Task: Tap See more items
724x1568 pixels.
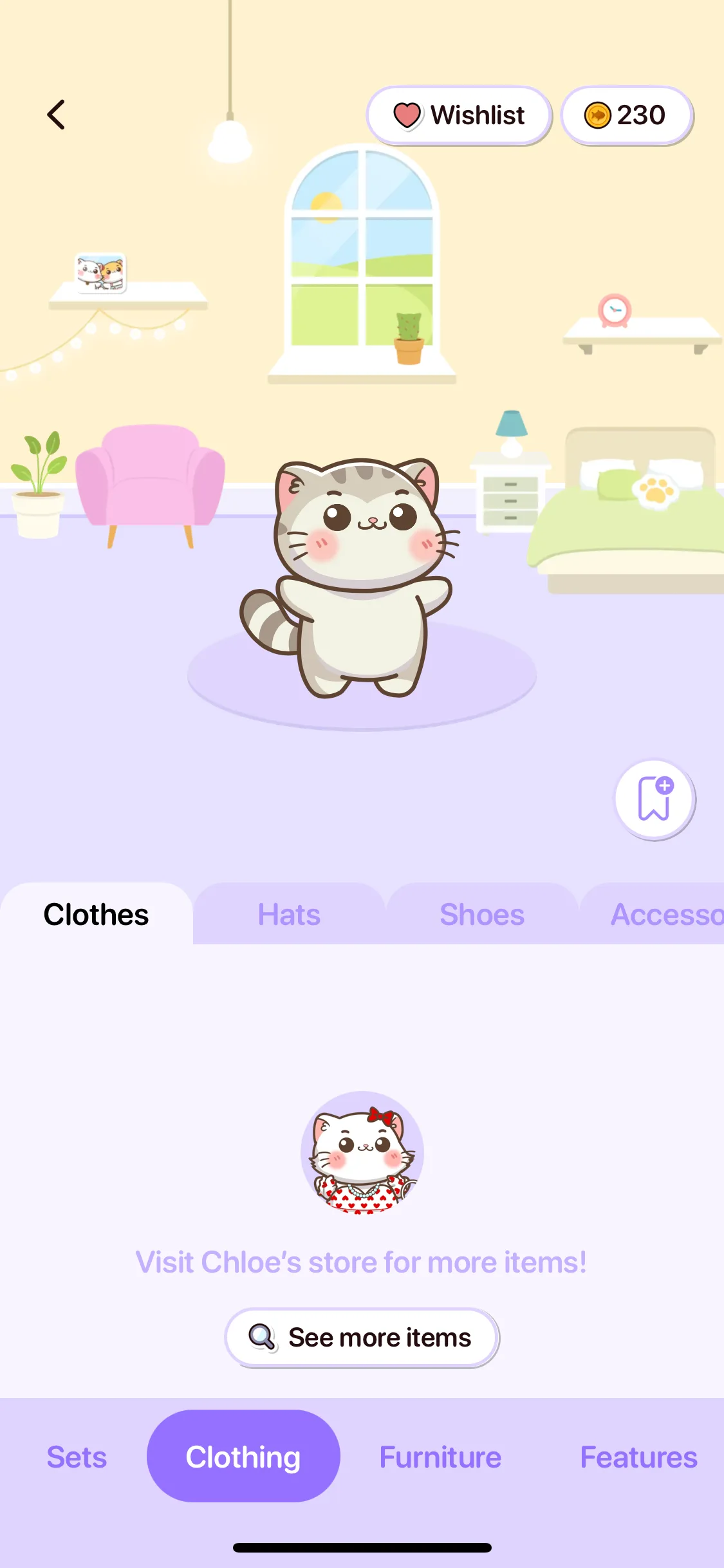Action: coord(360,1338)
